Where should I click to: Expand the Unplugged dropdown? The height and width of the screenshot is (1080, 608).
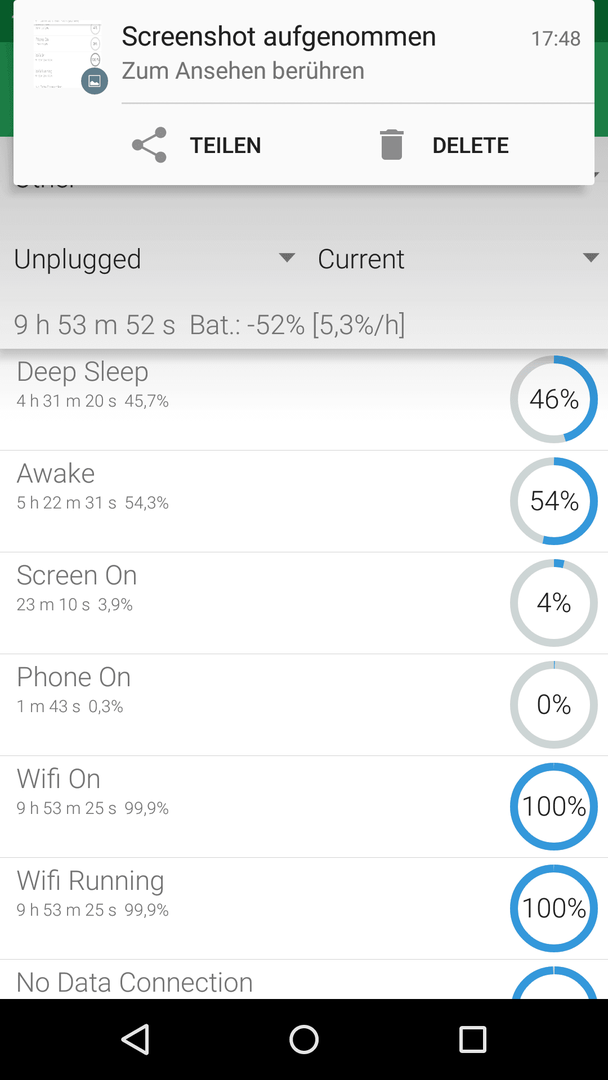[x=155, y=259]
